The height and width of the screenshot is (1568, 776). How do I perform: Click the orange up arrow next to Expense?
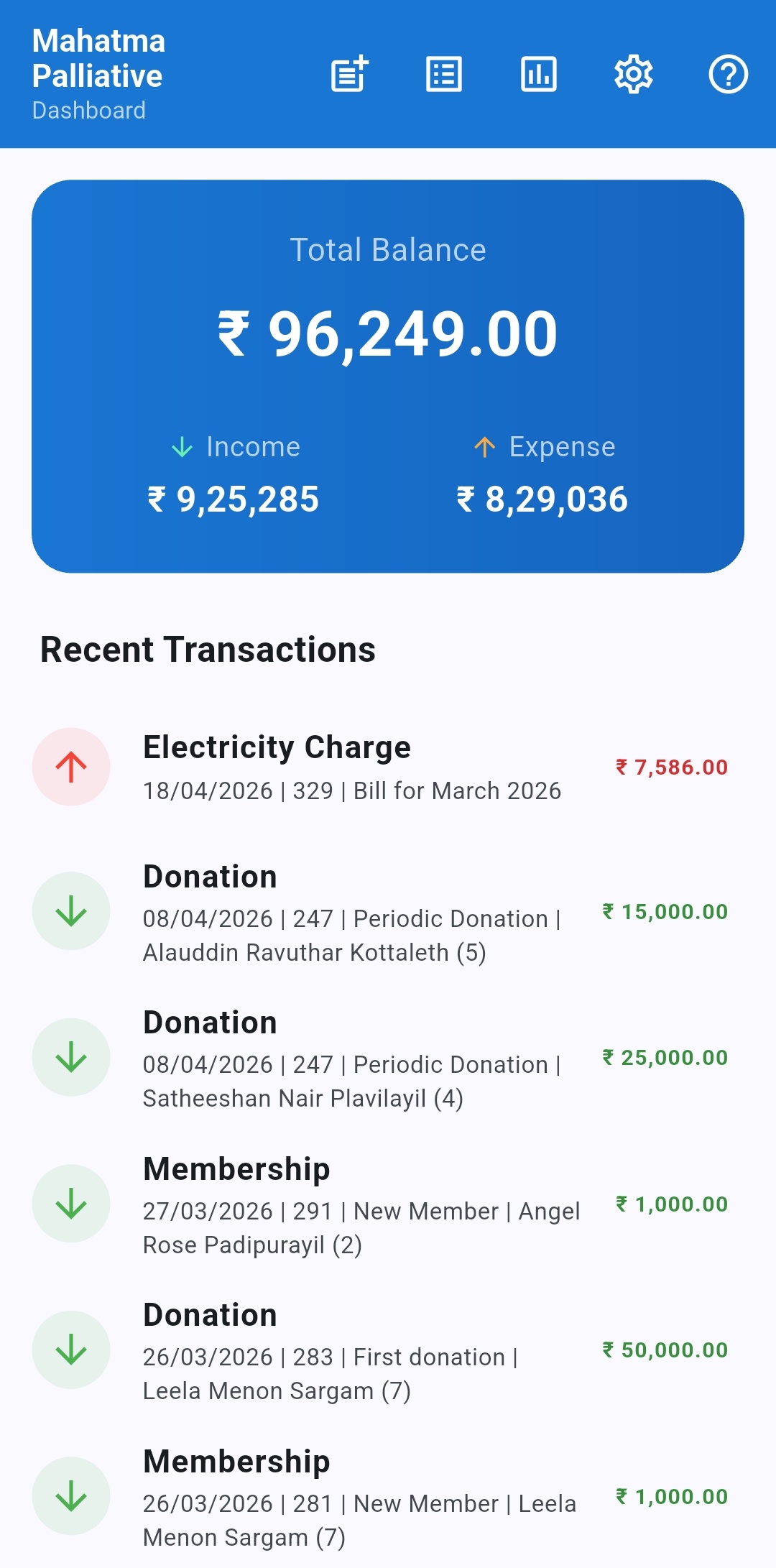click(x=486, y=446)
